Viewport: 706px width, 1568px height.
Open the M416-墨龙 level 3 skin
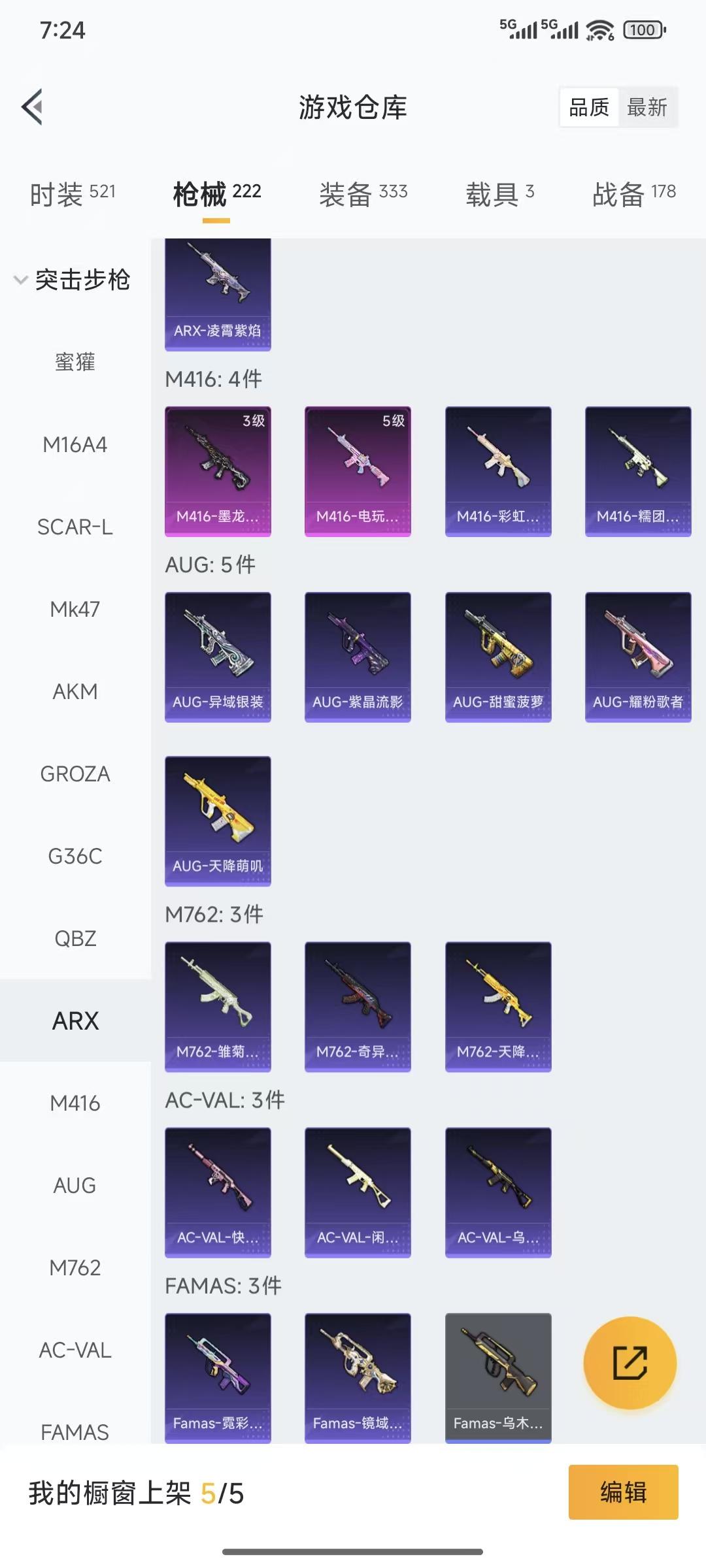coord(218,471)
